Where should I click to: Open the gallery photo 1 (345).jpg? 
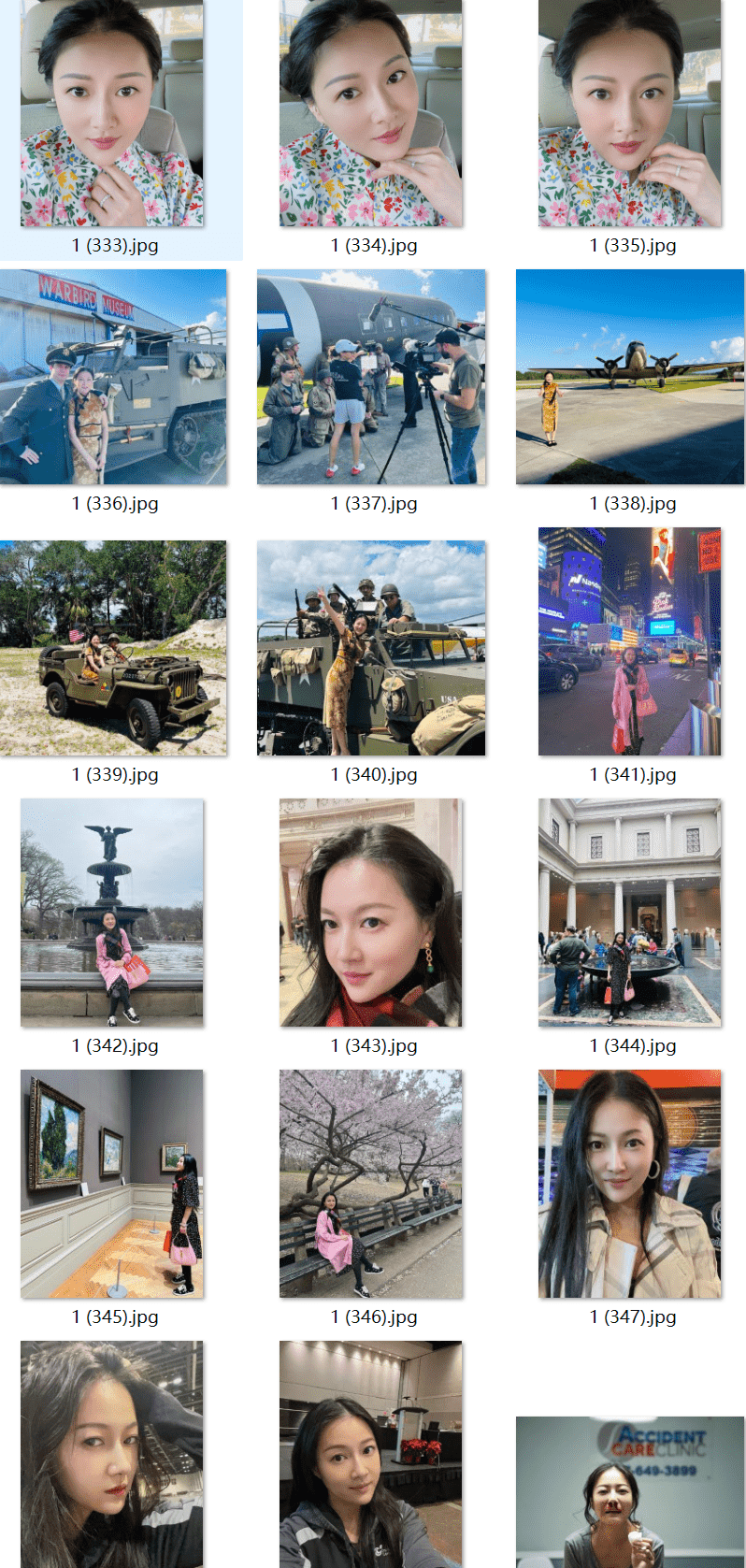coord(112,1184)
